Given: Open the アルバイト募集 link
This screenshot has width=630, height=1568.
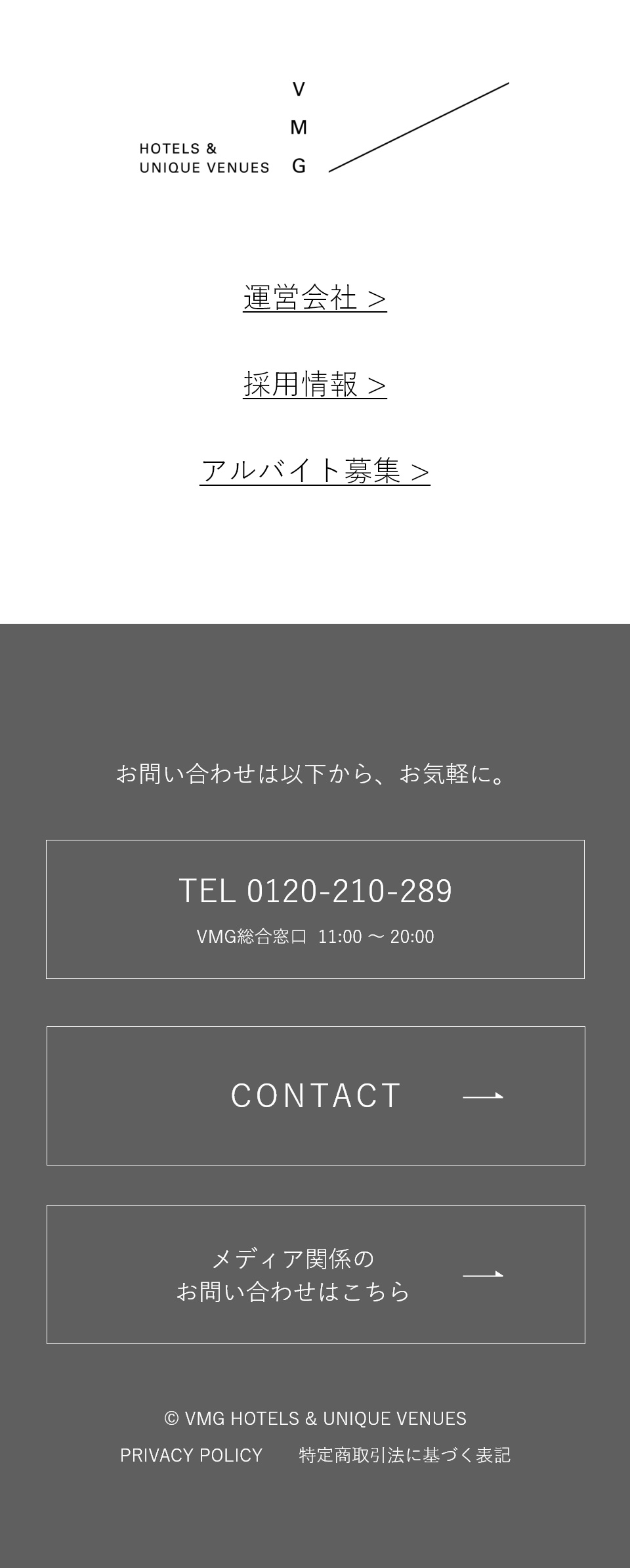Looking at the screenshot, I should coord(315,471).
